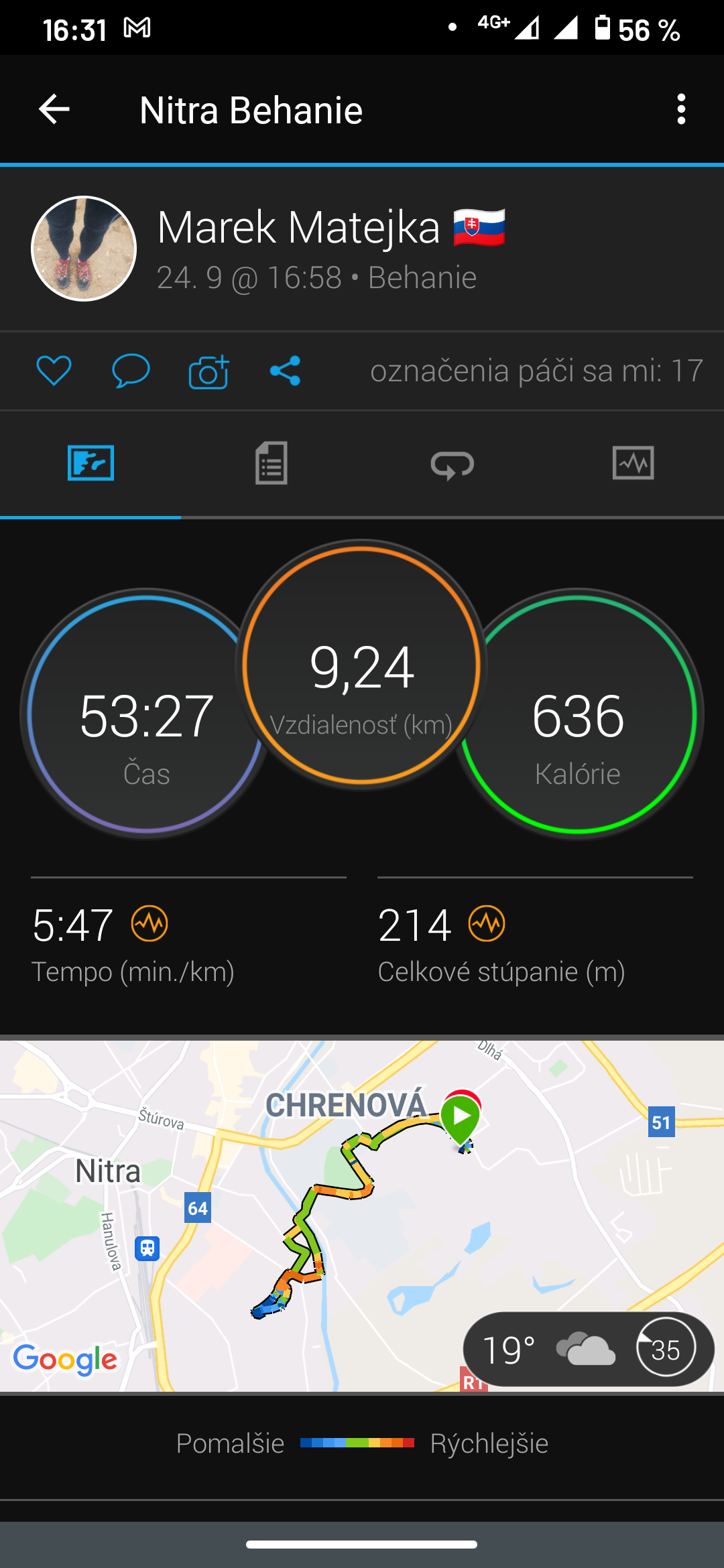This screenshot has width=724, height=1568.
Task: Open the three-dot overflow menu
Action: (x=681, y=109)
